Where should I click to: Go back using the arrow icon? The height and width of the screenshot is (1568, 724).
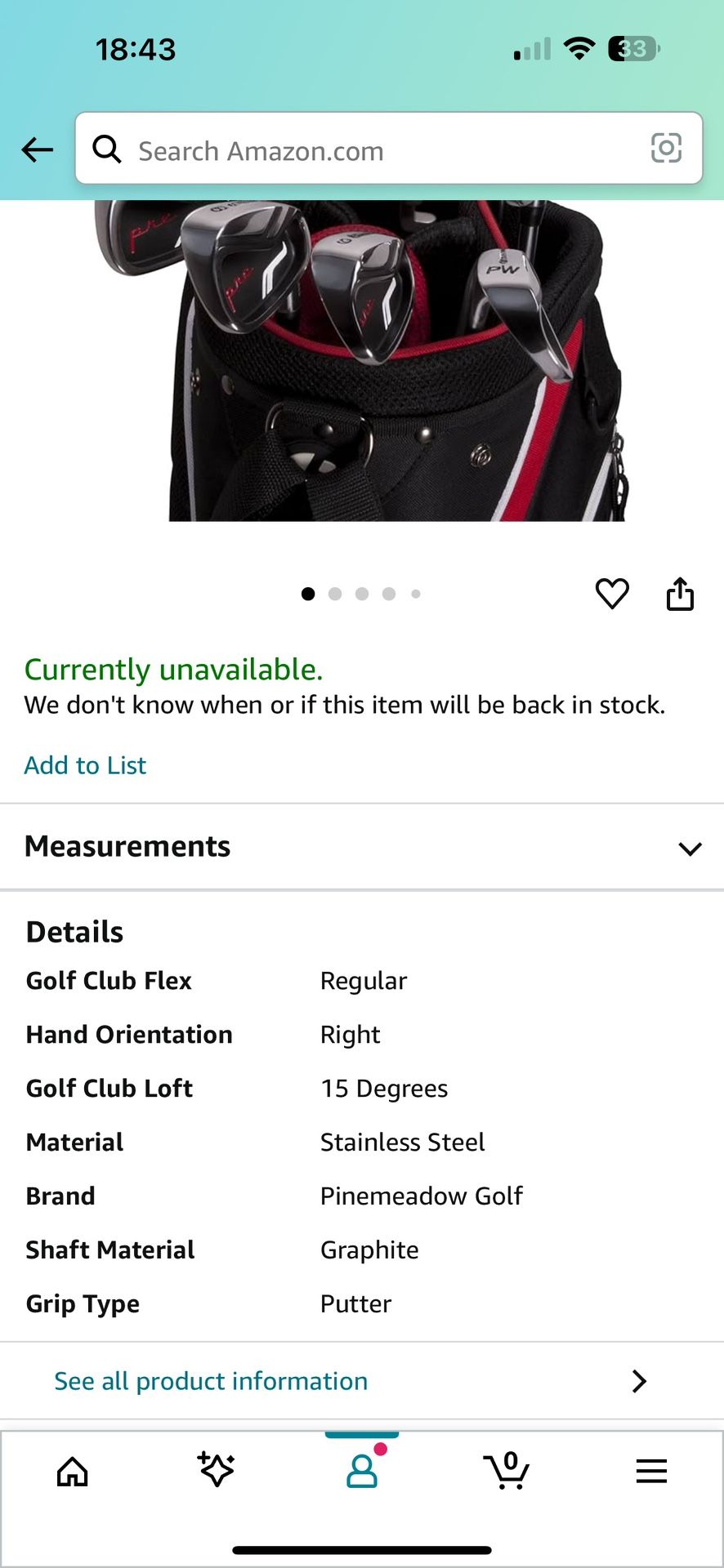(38, 149)
